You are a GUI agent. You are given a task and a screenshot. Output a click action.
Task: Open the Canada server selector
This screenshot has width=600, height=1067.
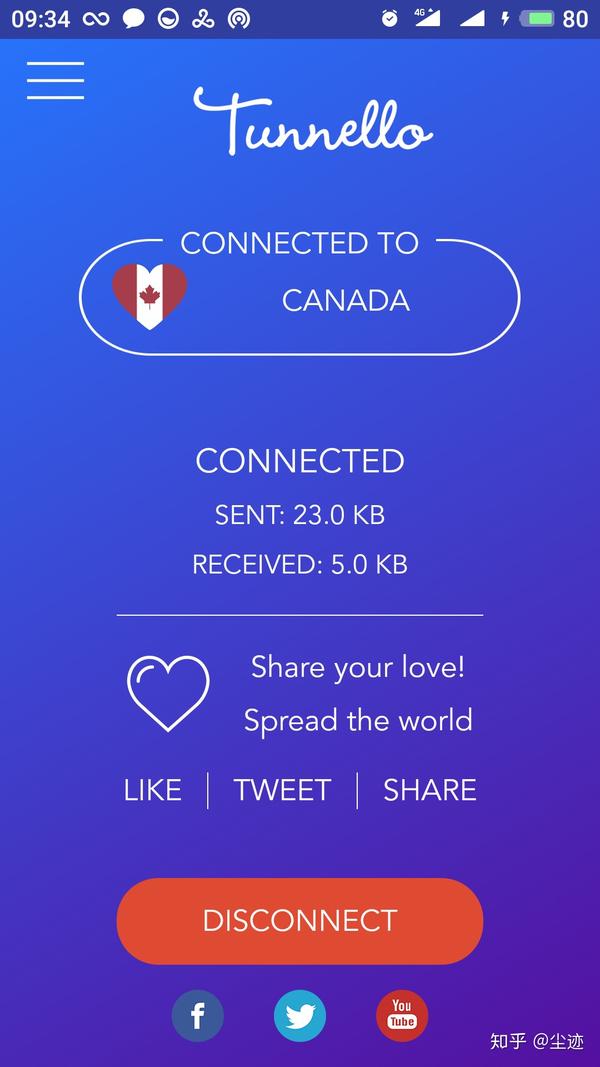(299, 297)
